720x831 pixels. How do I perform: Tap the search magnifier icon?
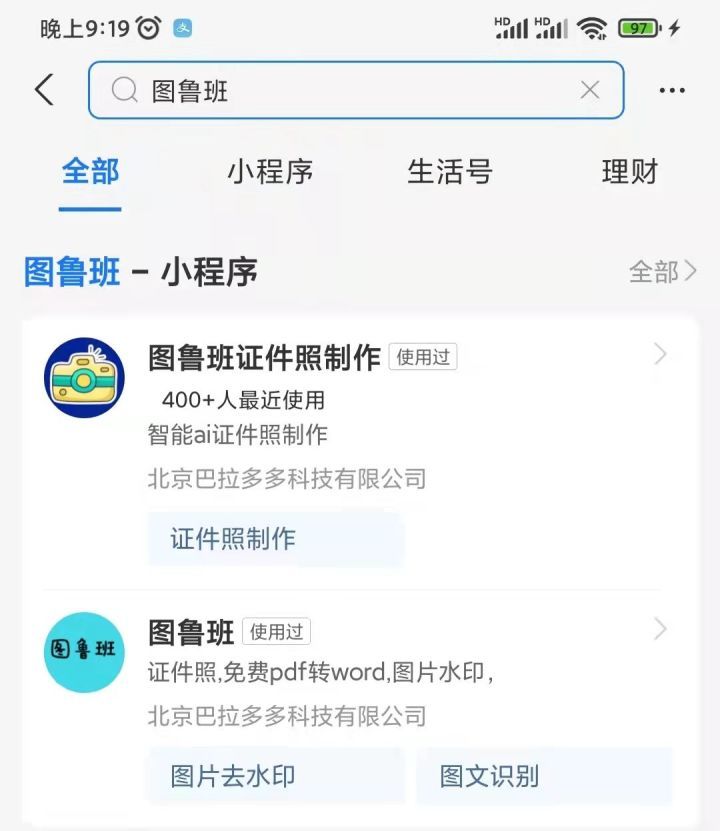click(x=122, y=90)
